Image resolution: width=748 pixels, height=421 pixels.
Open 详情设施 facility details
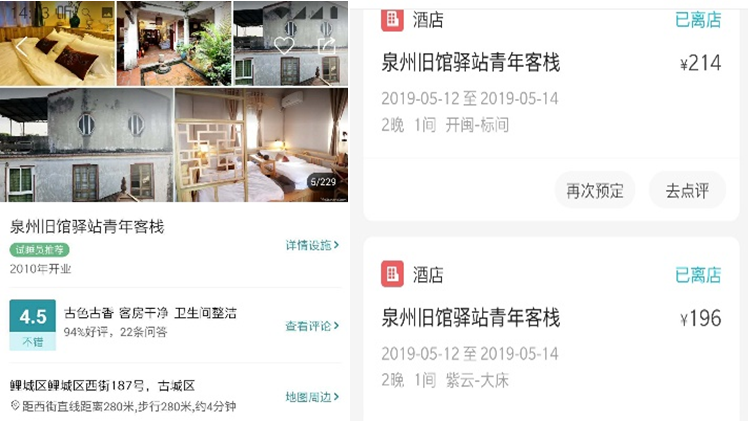pyautogui.click(x=312, y=245)
